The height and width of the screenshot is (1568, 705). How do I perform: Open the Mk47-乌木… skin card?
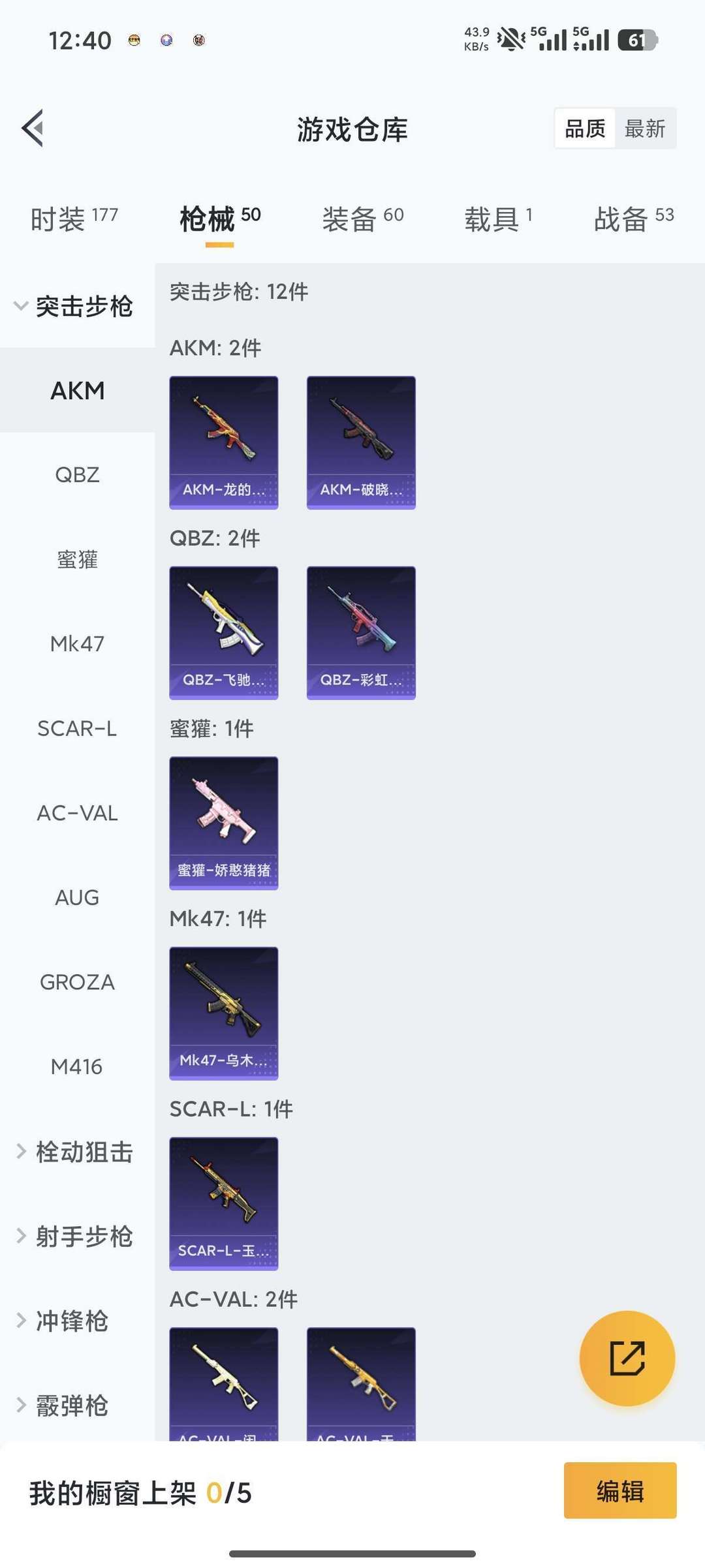click(223, 1013)
